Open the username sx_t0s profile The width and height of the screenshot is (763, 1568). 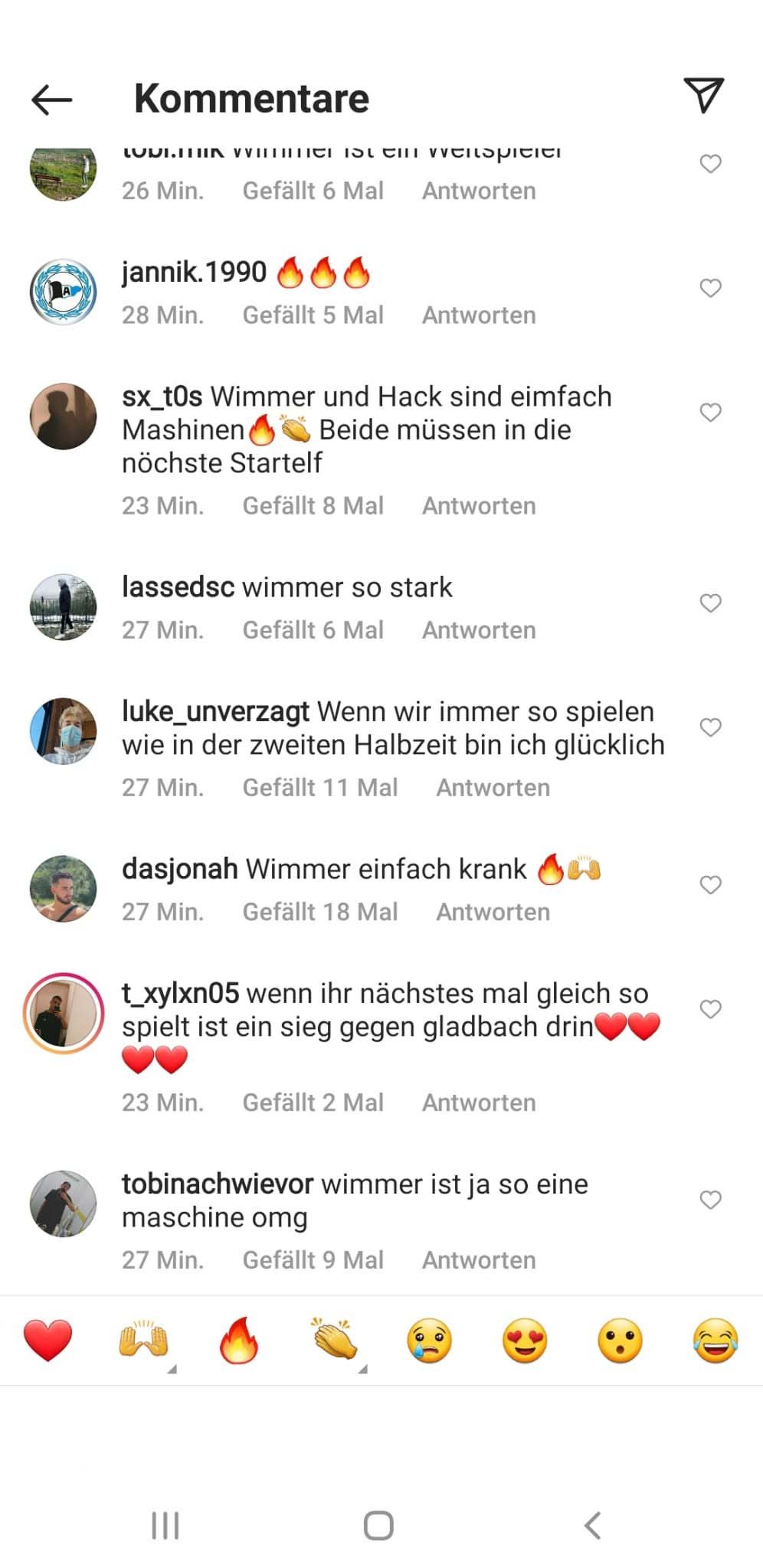coord(162,397)
